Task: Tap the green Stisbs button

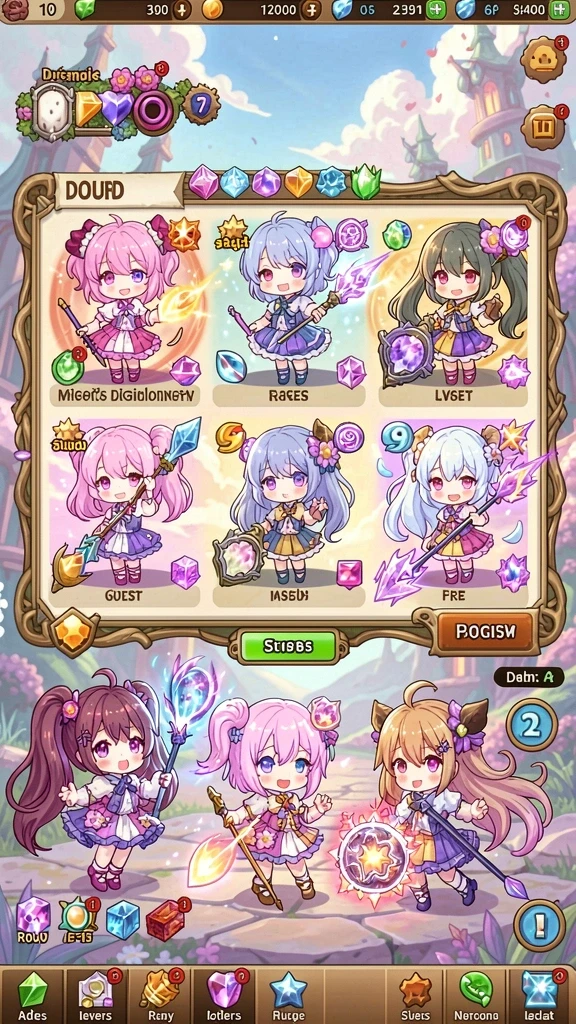Action: coord(288,646)
